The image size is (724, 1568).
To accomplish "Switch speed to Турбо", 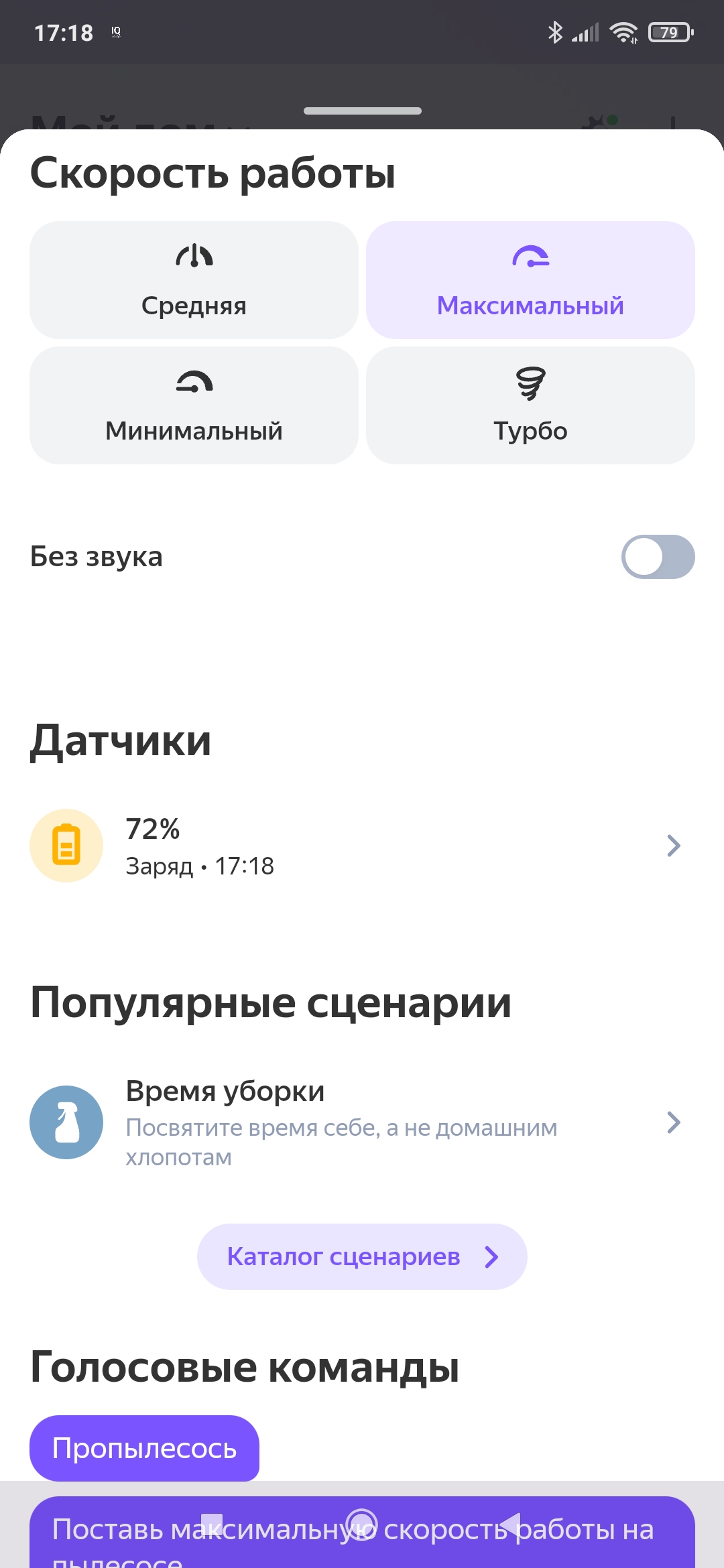I will click(530, 405).
